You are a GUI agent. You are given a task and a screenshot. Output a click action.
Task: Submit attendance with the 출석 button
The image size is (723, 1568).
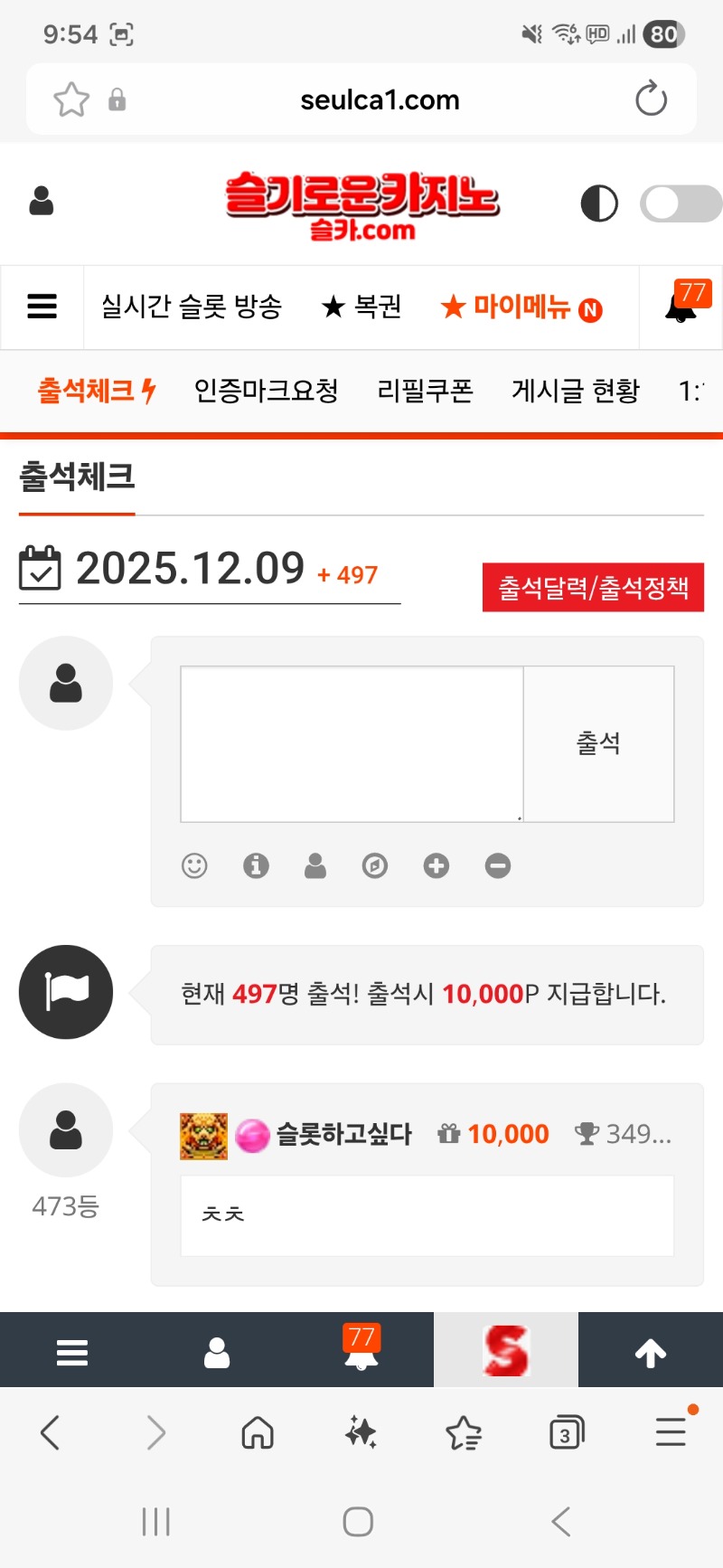(x=598, y=743)
